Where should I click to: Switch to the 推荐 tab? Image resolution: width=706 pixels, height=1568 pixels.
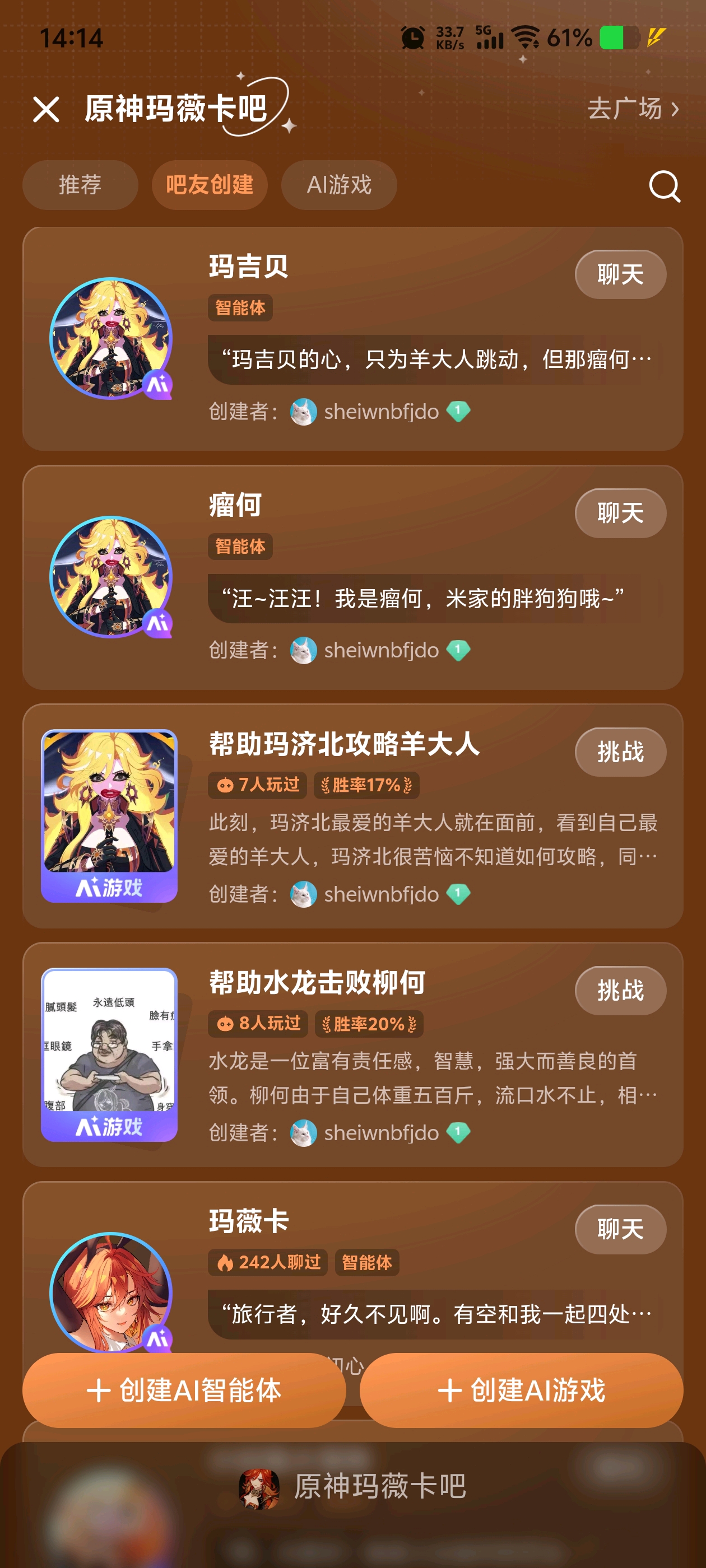coord(80,185)
